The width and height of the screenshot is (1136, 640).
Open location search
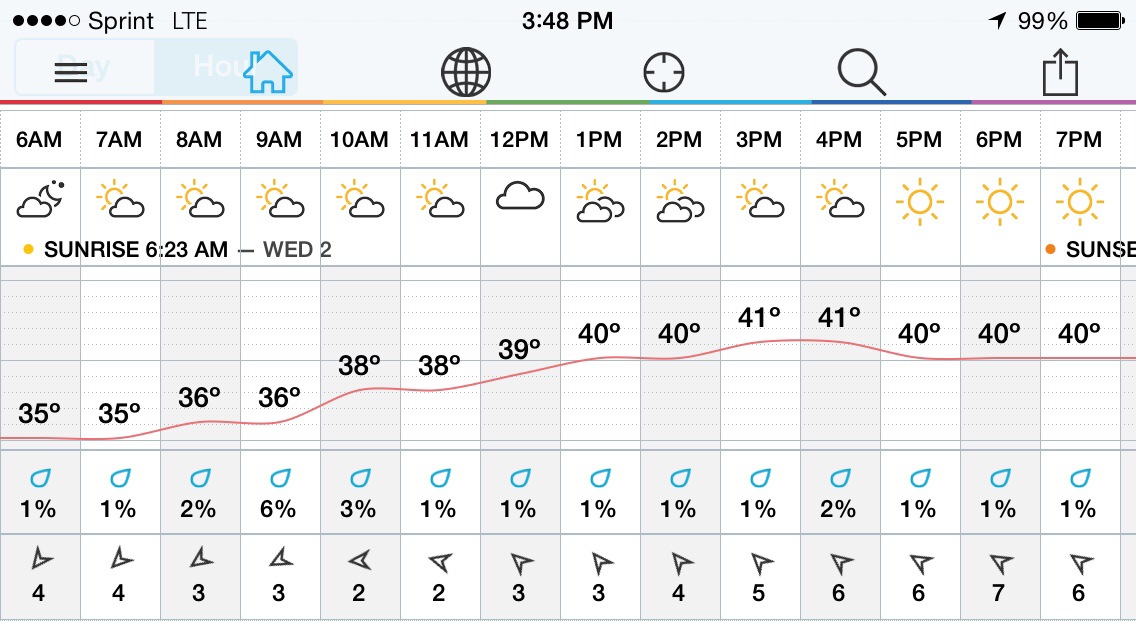coord(861,73)
